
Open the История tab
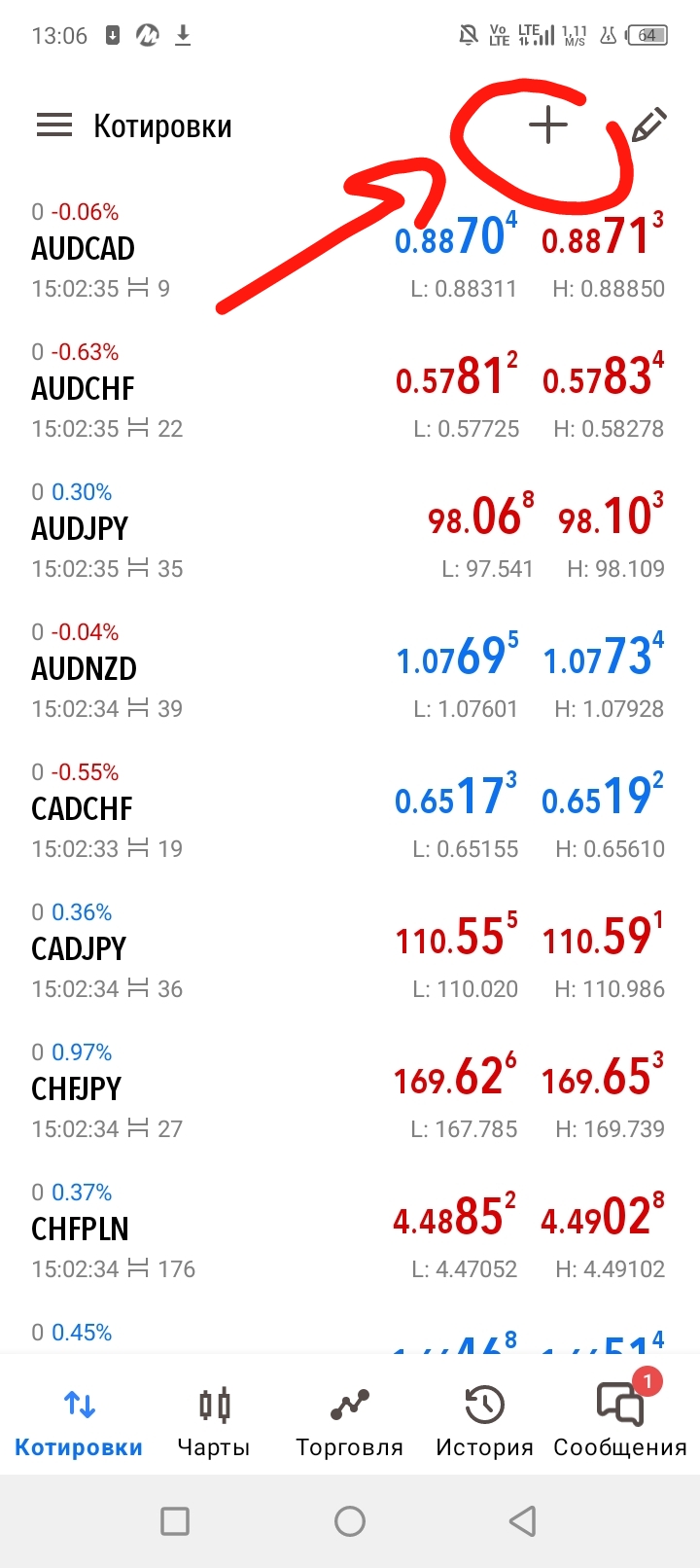[484, 1421]
